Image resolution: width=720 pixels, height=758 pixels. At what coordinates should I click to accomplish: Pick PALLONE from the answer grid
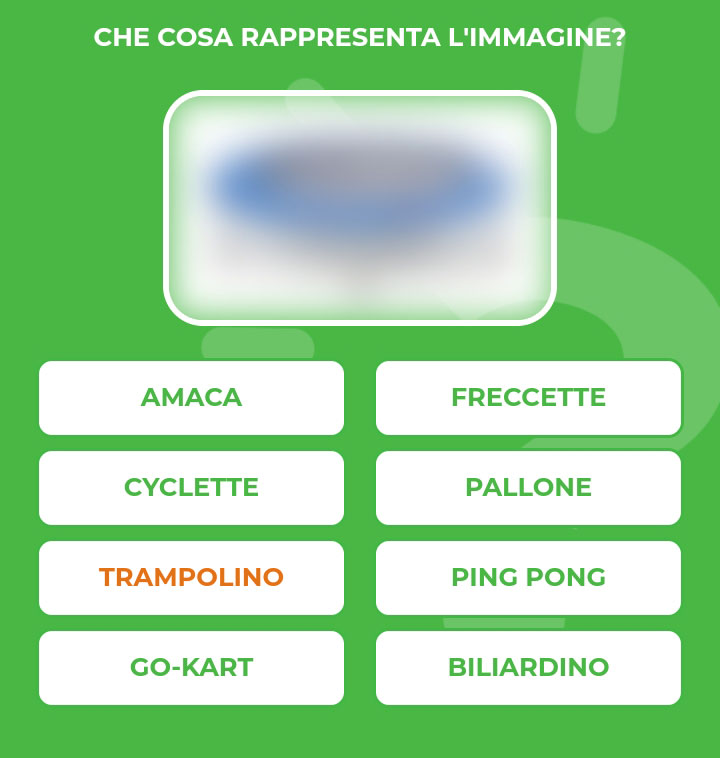coord(528,488)
